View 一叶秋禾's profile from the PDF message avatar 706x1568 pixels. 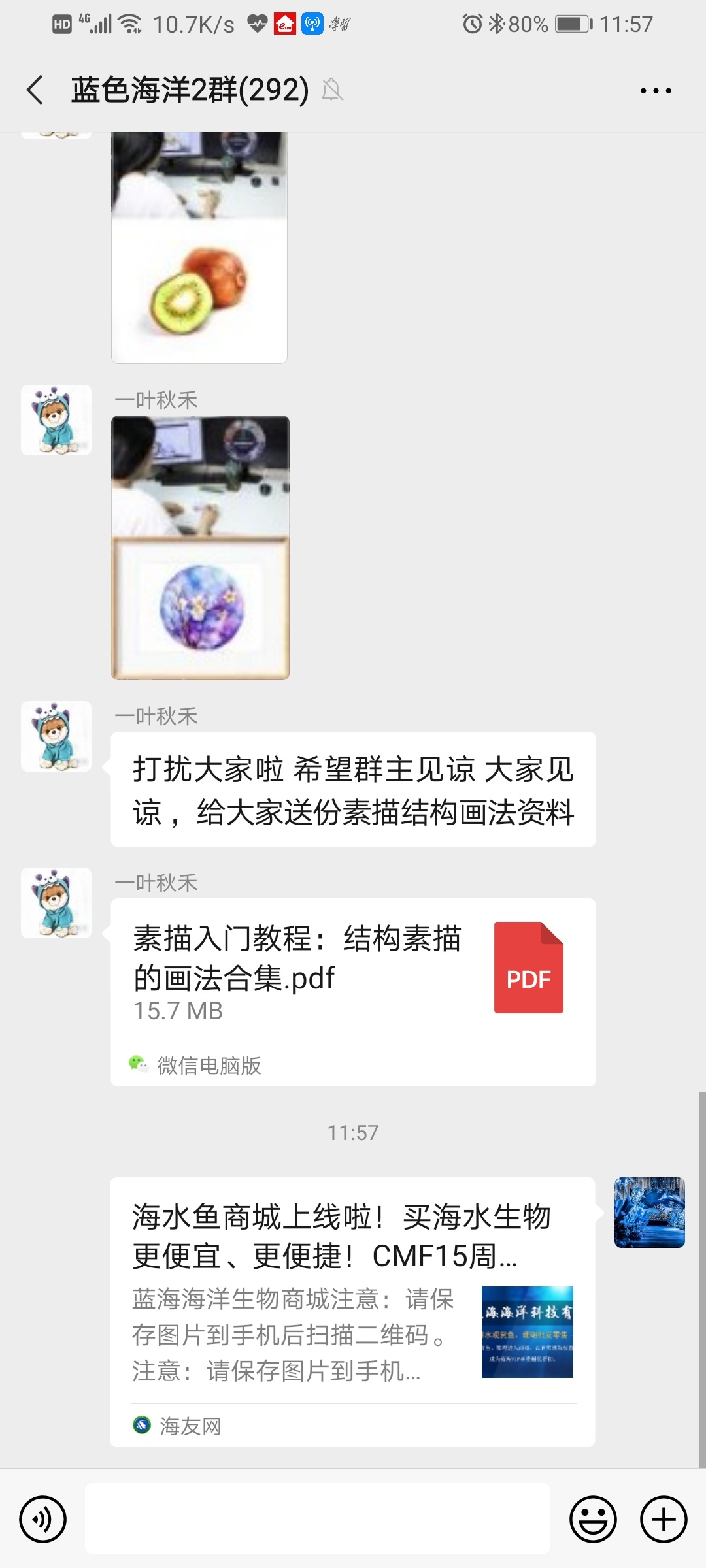click(x=56, y=903)
